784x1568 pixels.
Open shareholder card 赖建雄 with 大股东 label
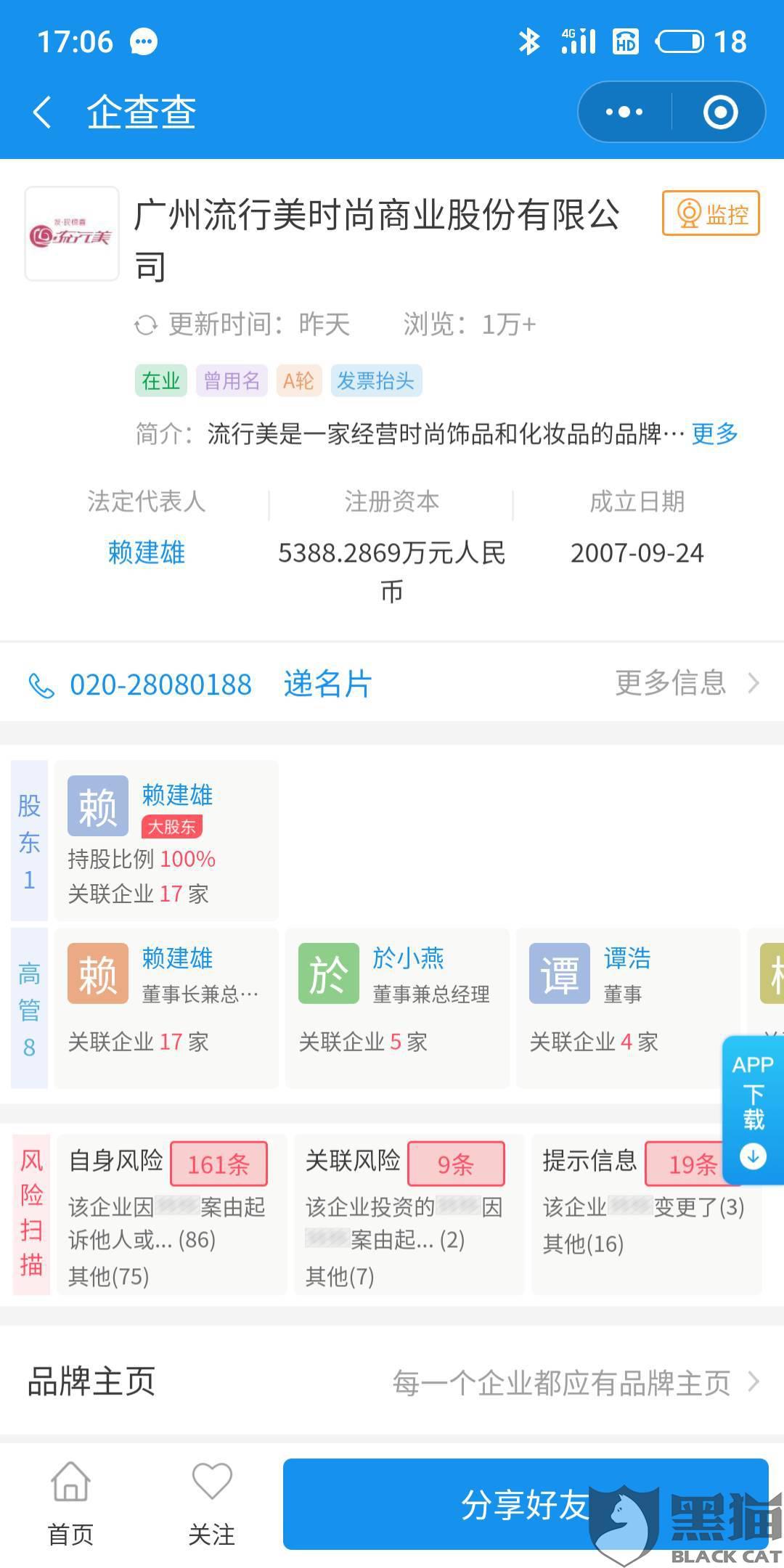coord(166,841)
